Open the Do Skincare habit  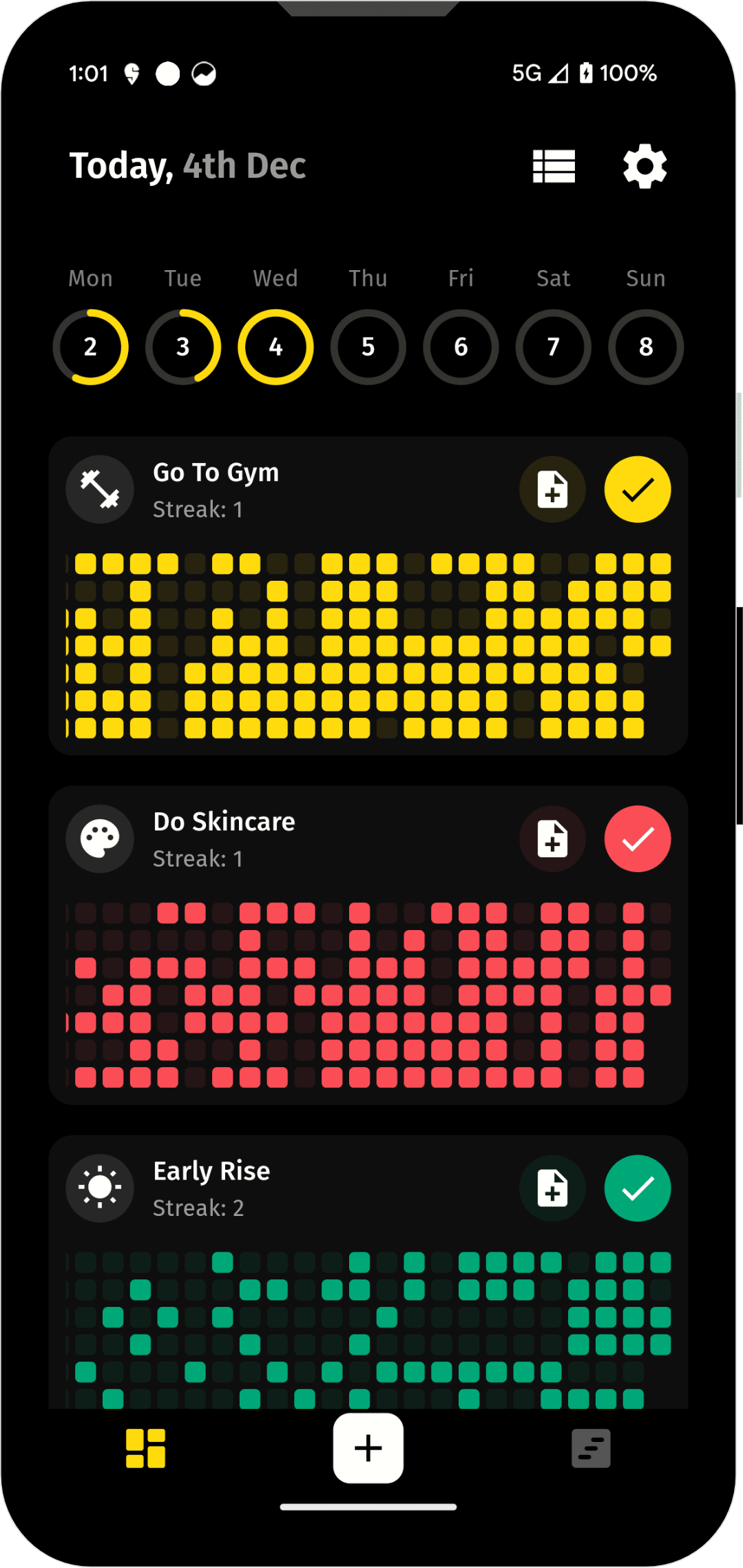pos(224,823)
